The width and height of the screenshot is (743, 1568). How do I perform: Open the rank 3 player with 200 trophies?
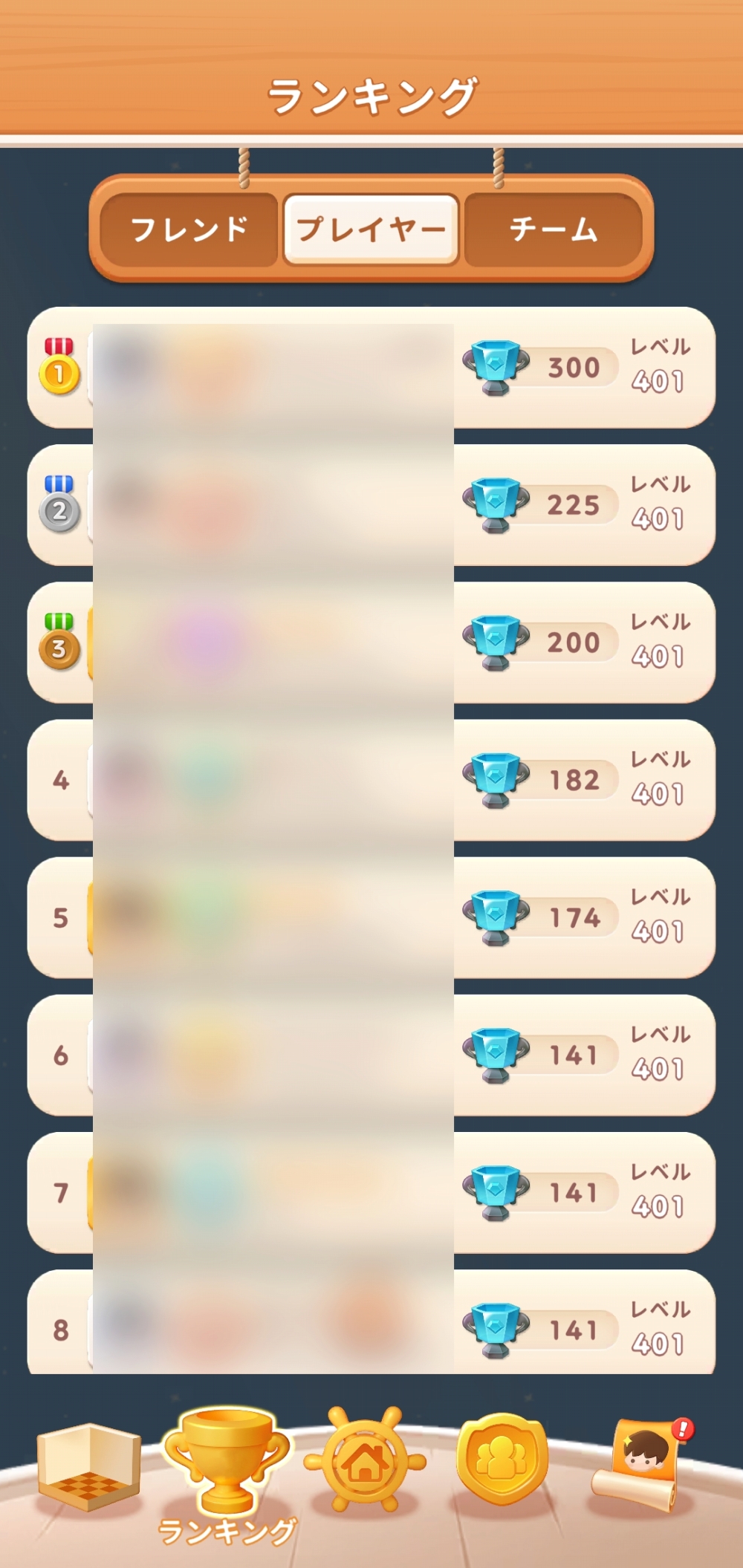pyautogui.click(x=371, y=643)
